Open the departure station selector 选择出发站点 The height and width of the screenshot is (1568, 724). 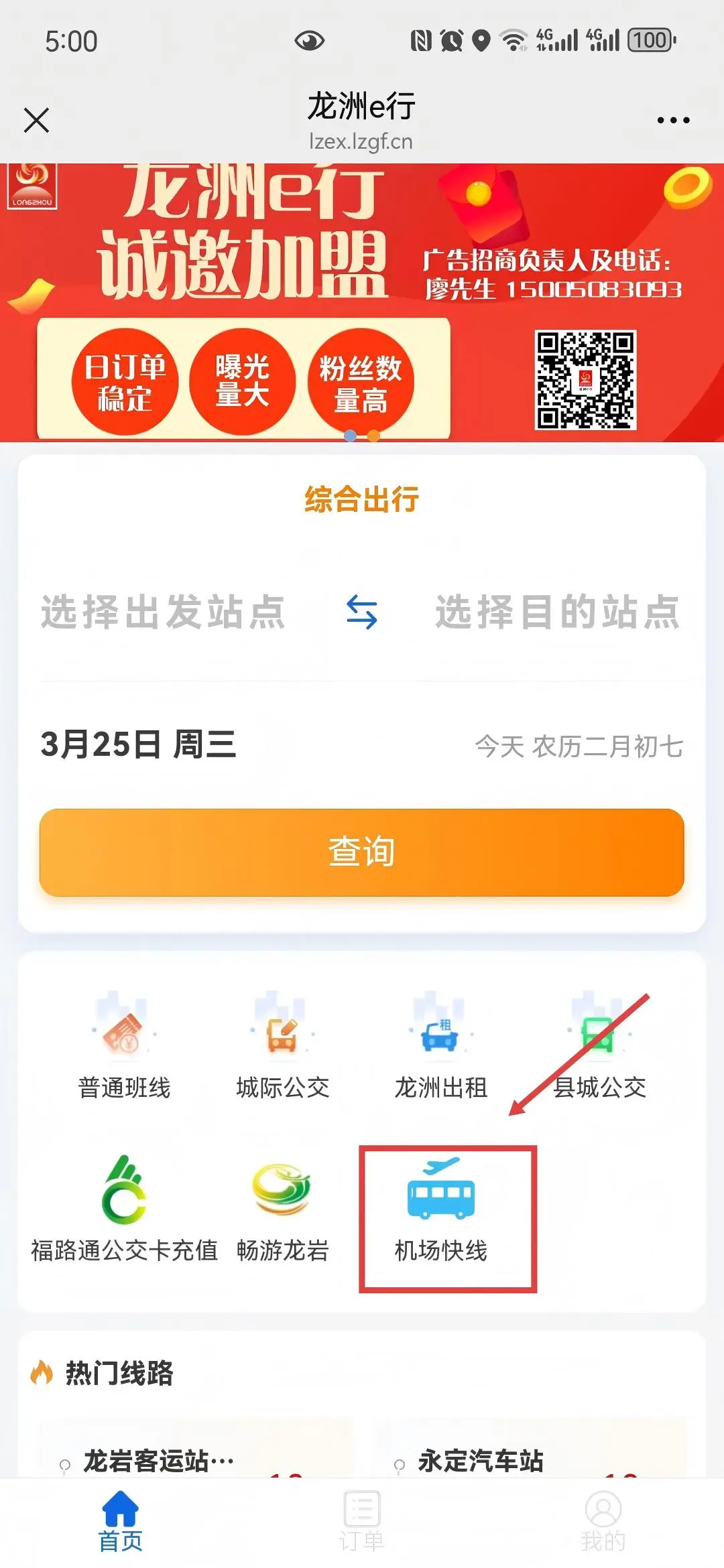[164, 613]
